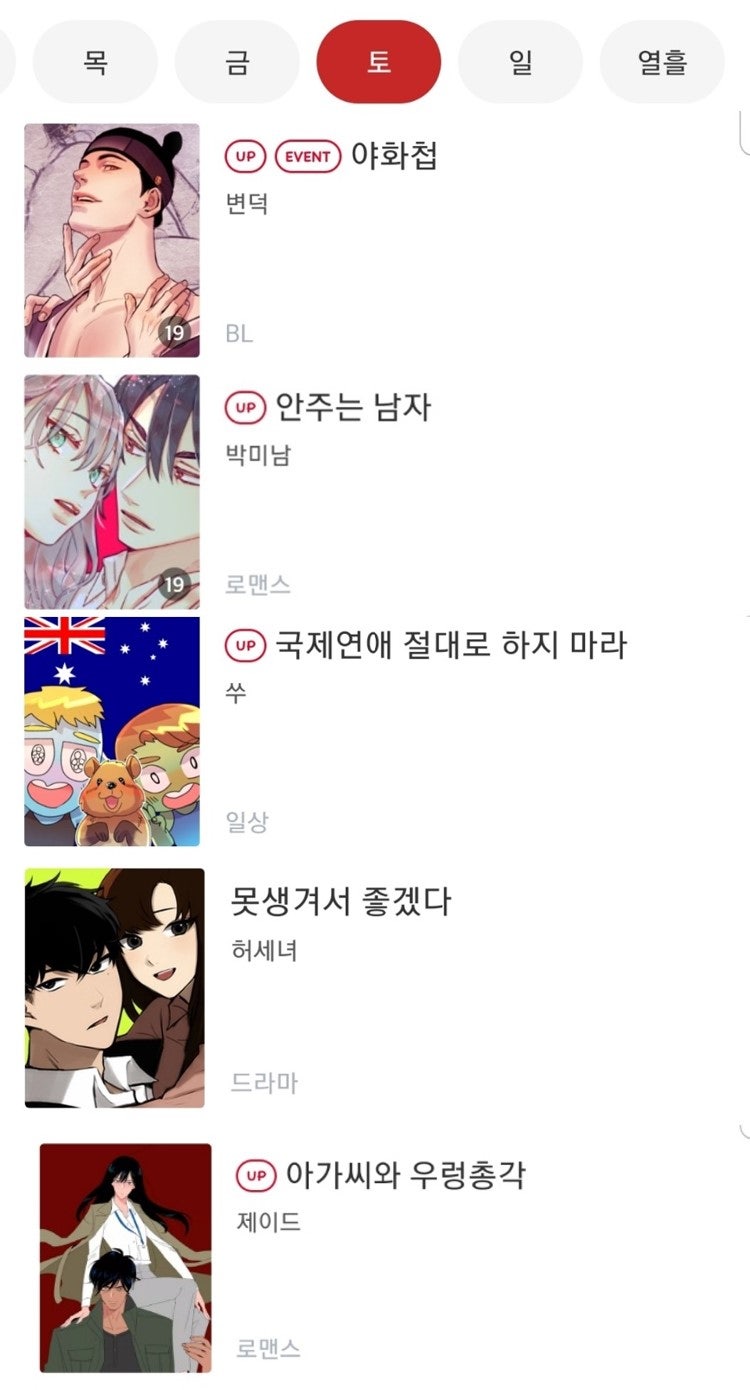Open the webtoon 못생겨서 좋겠다
This screenshot has height=1390, width=750.
(x=341, y=902)
